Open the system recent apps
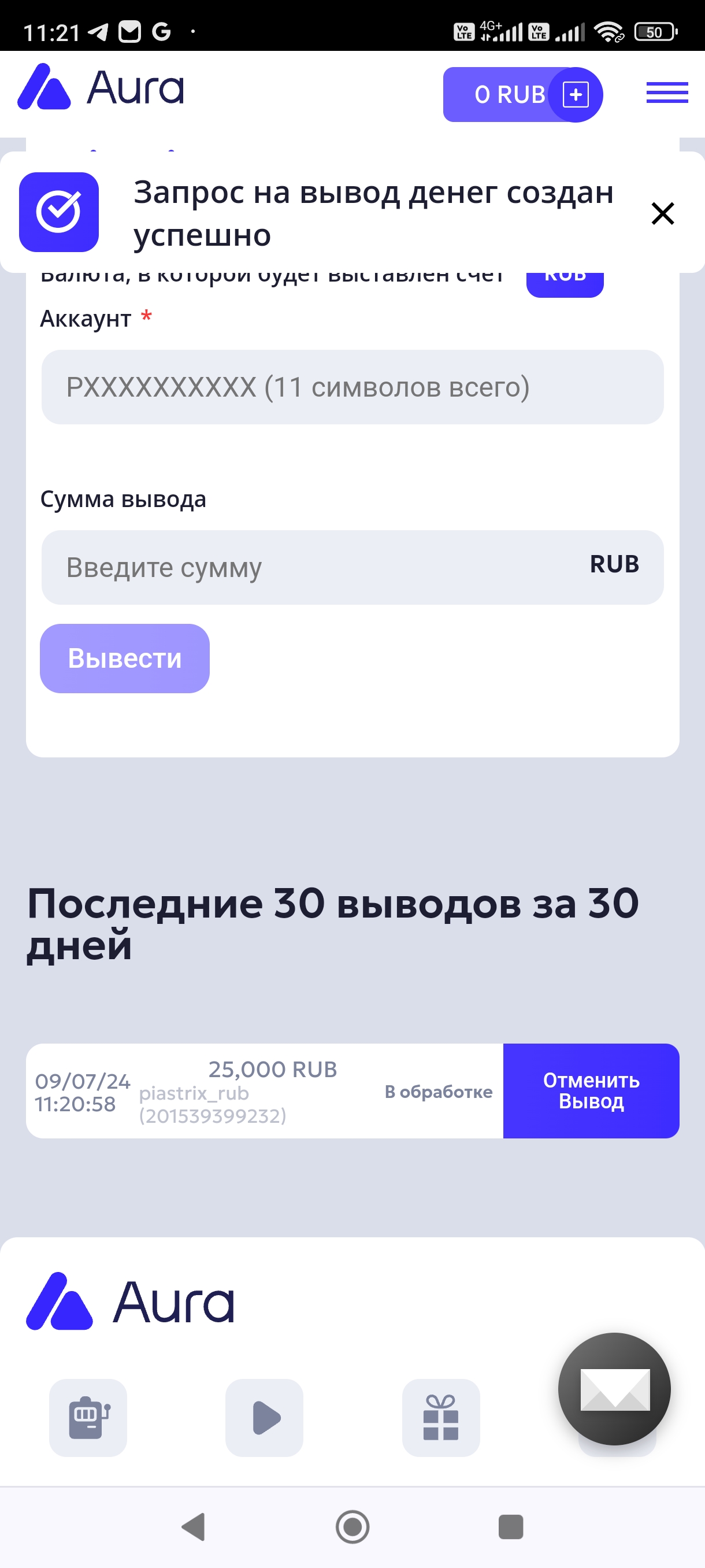This screenshot has height=1568, width=705. point(510,1526)
